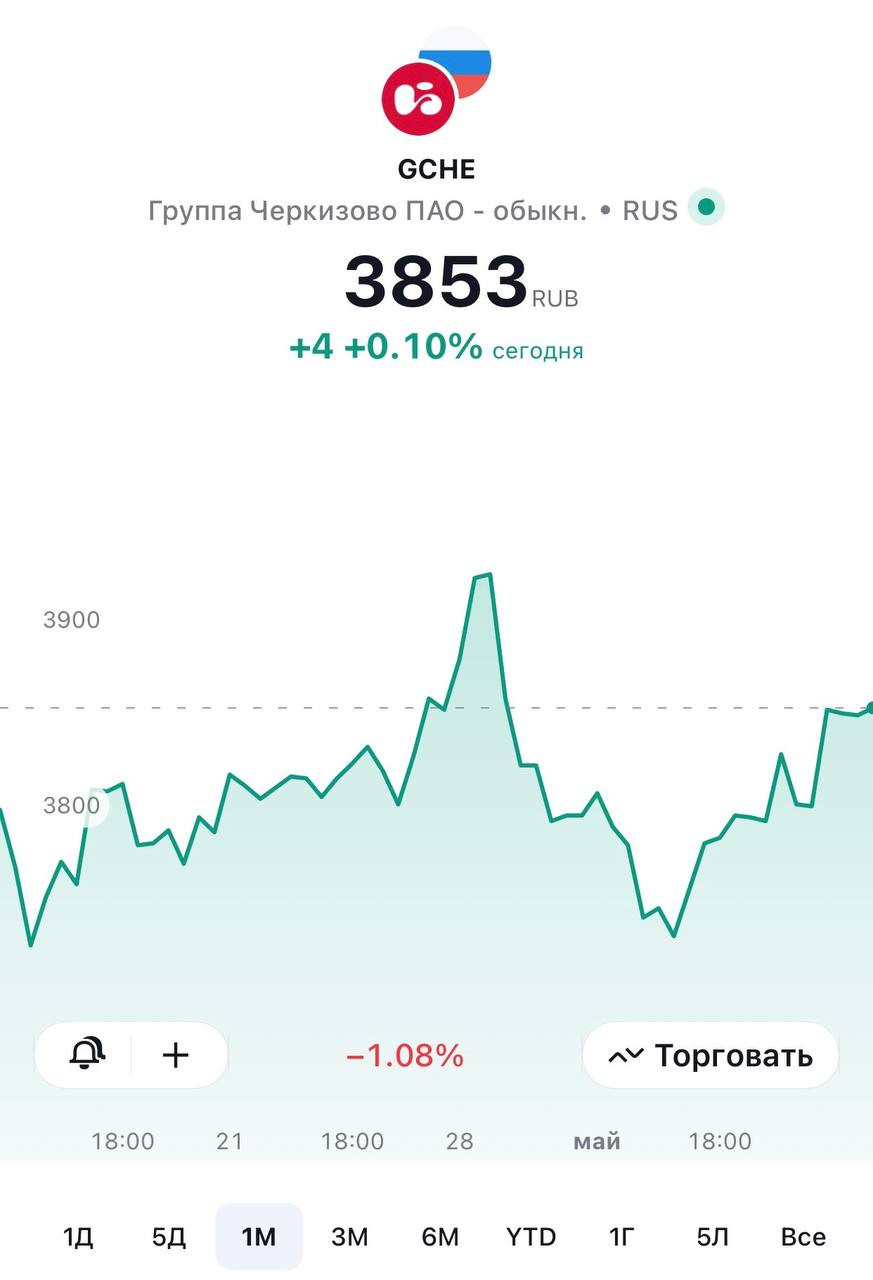The height and width of the screenshot is (1280, 873).
Task: Switch the chart to the 1Д range
Action: 78,1237
